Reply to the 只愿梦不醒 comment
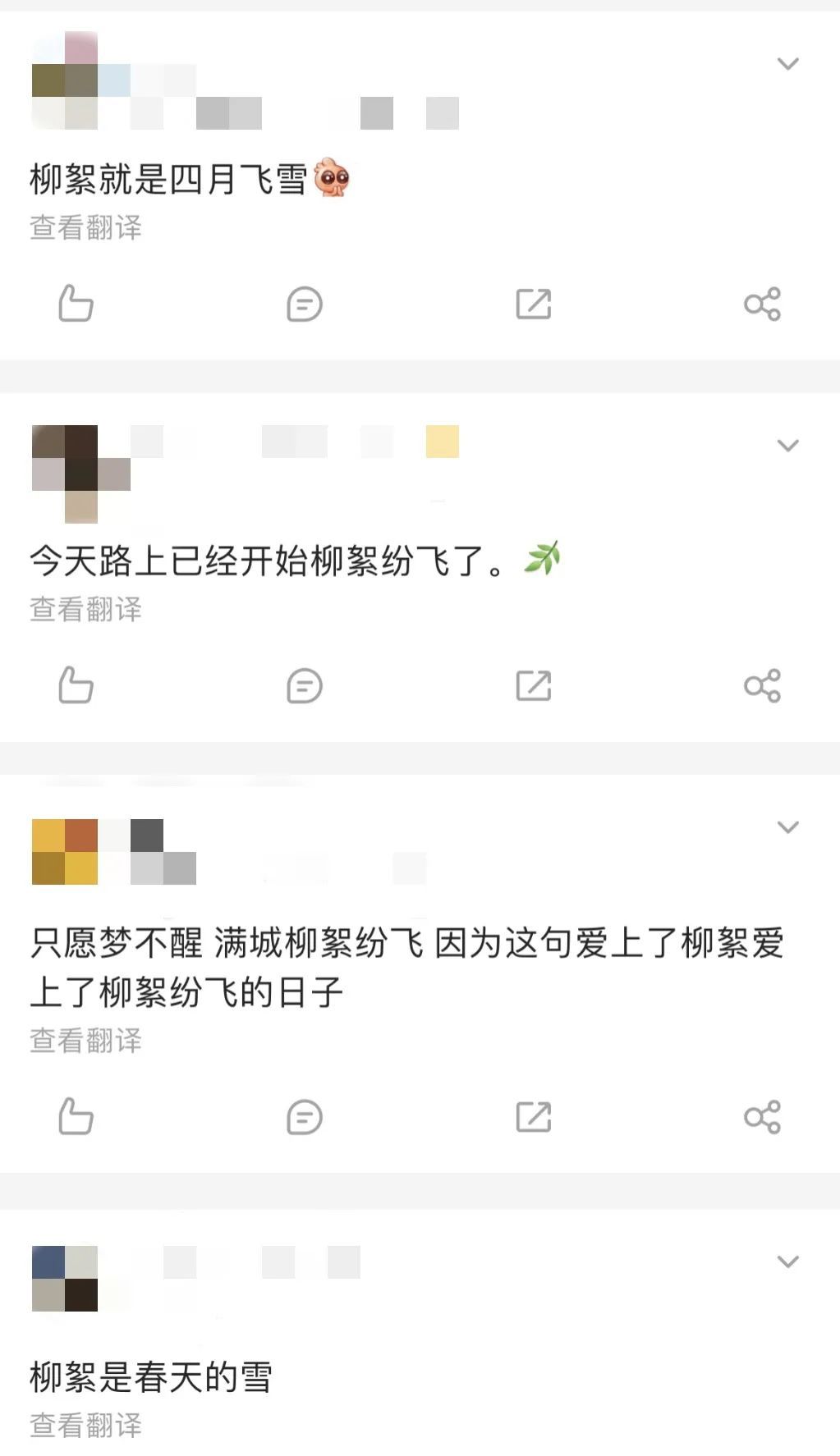Image resolution: width=840 pixels, height=1456 pixels. [304, 1116]
